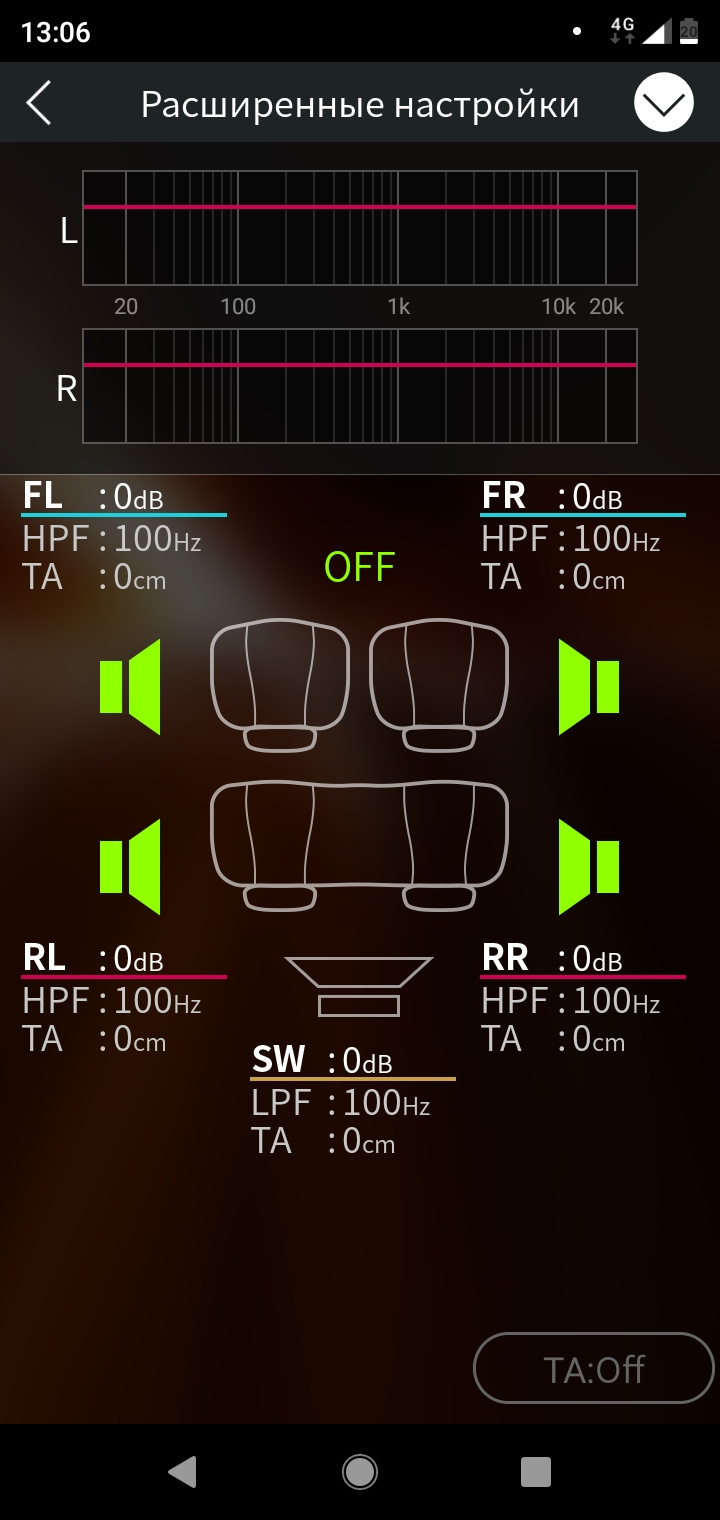This screenshot has height=1520, width=720.
Task: Open the RL channel settings
Action: 124,999
